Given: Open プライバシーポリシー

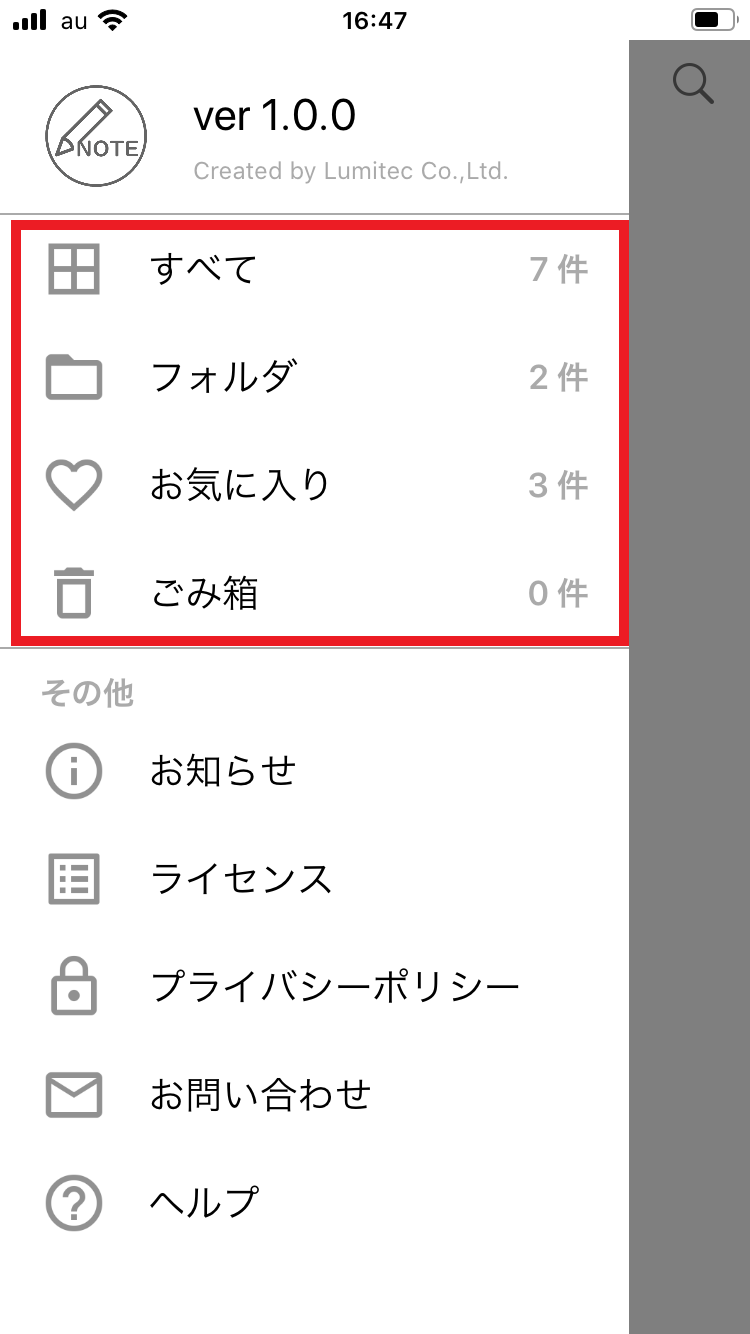Looking at the screenshot, I should coord(315,987).
